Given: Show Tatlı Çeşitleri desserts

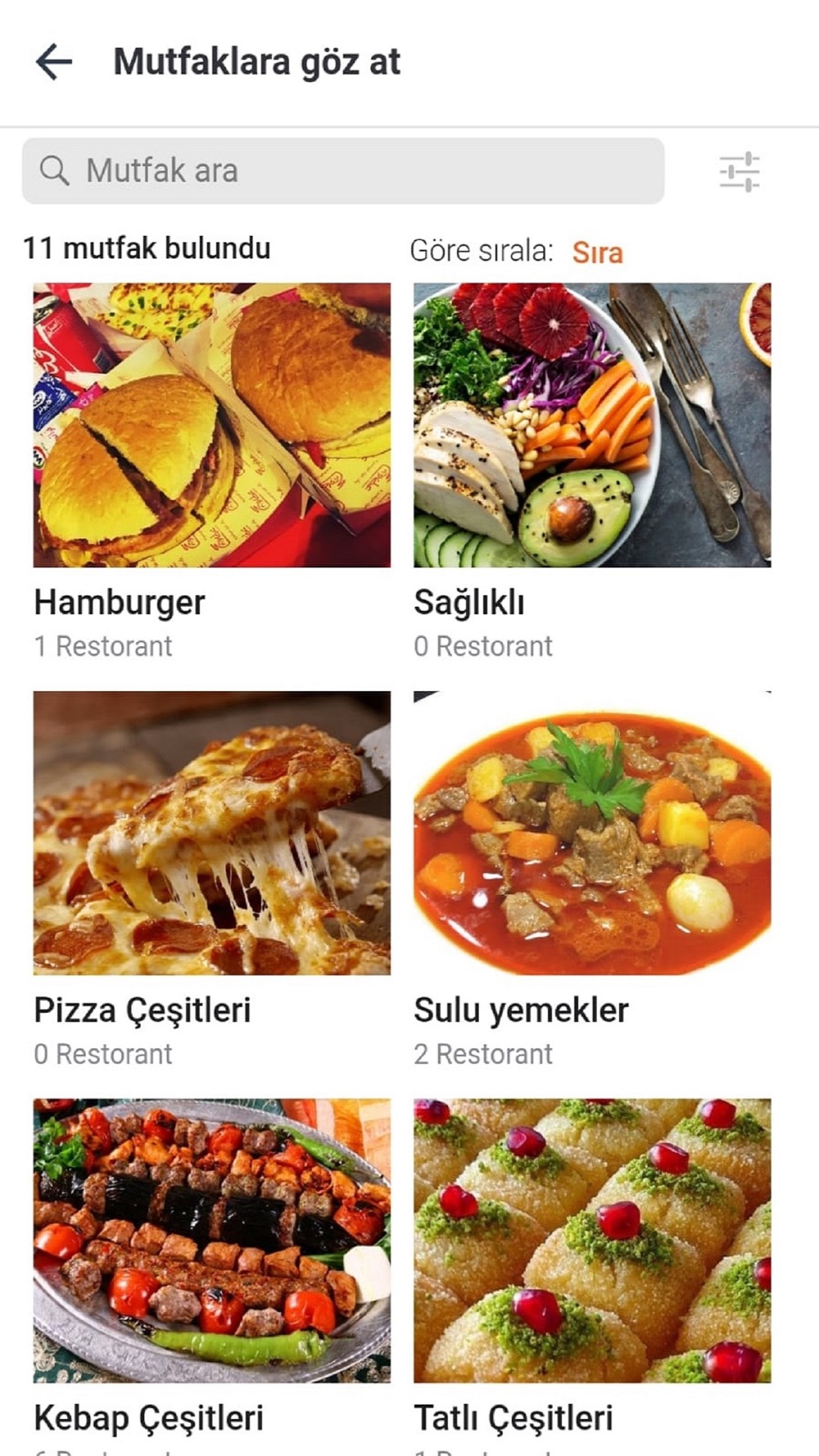Looking at the screenshot, I should (592, 1241).
